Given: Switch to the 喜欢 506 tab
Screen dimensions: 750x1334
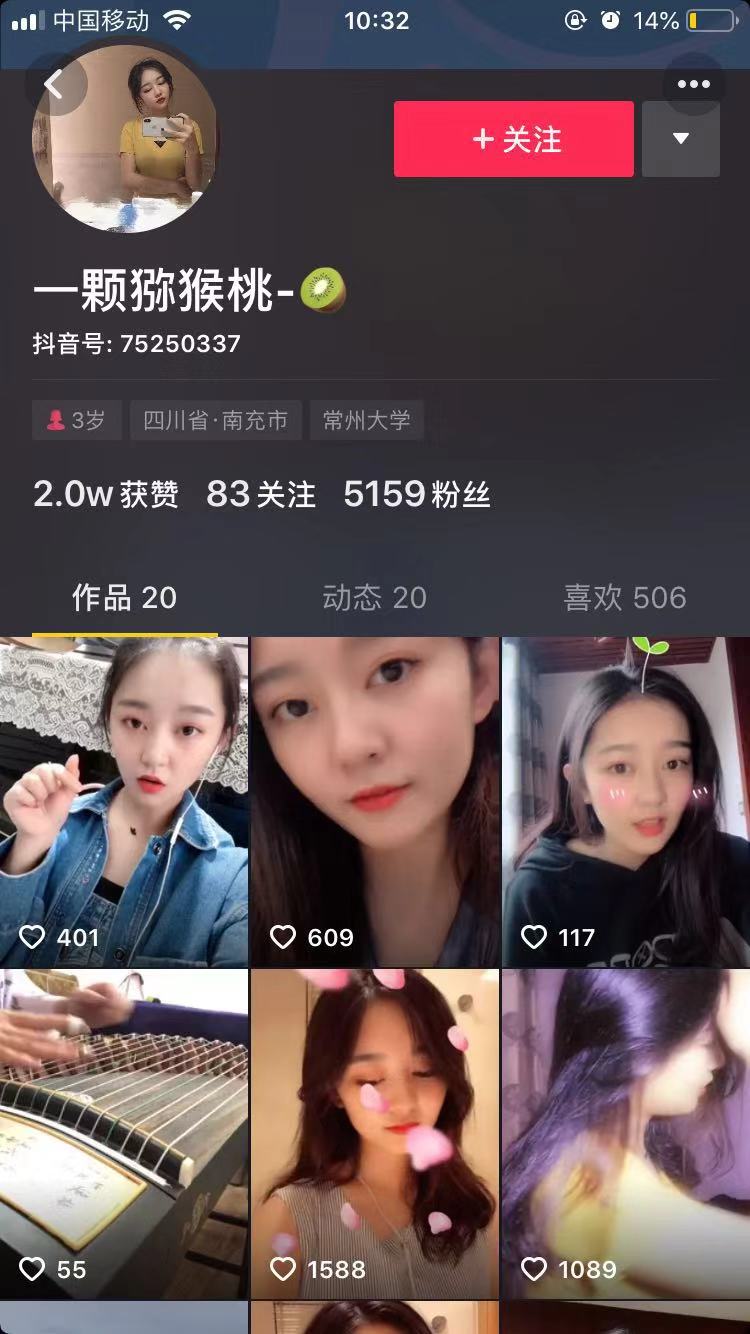Looking at the screenshot, I should coord(625,598).
